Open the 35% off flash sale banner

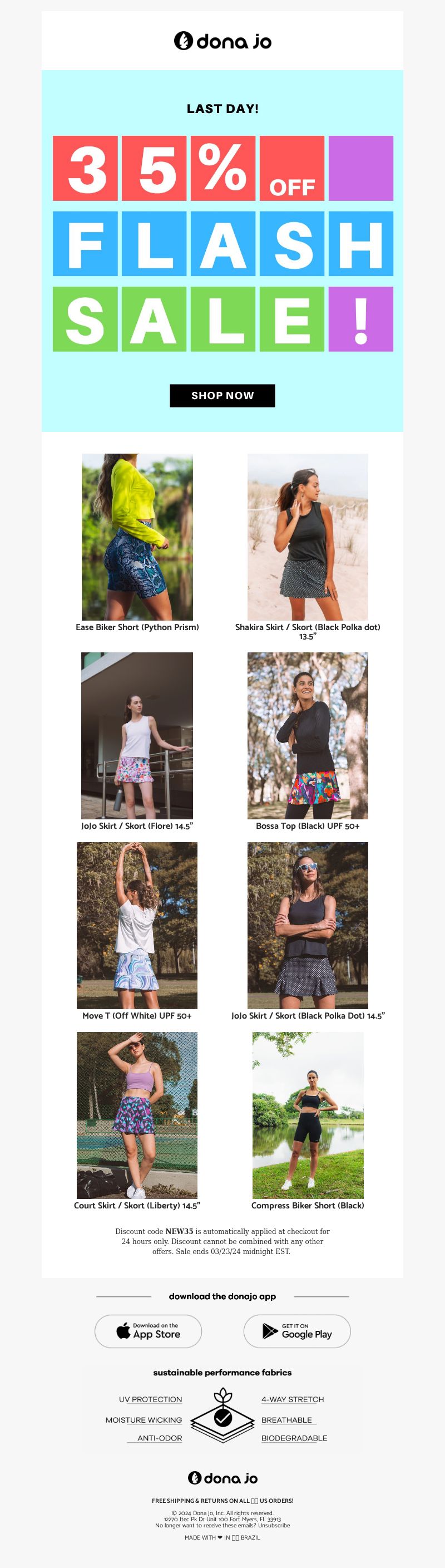[x=222, y=243]
